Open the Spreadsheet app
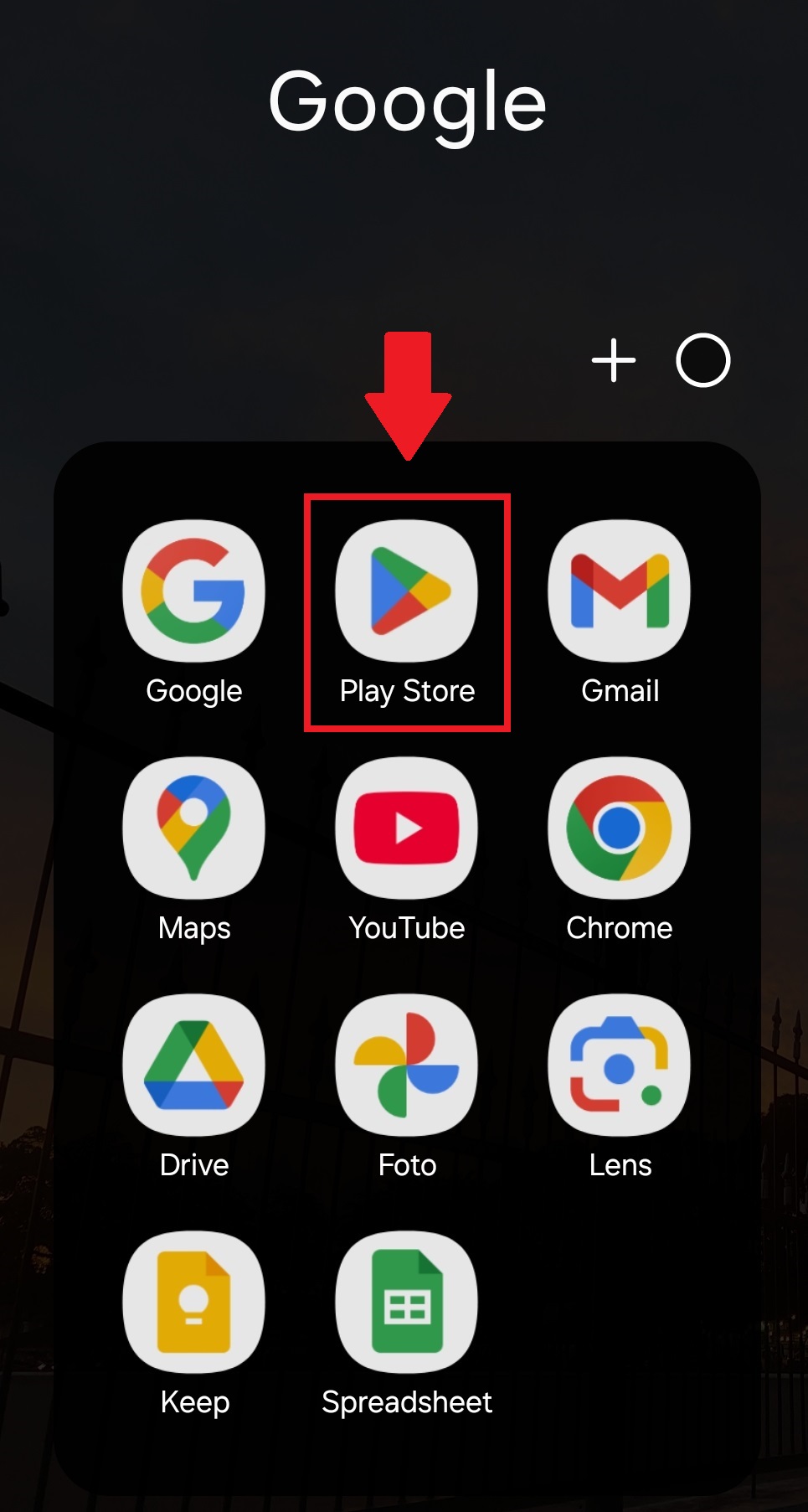Viewport: 808px width, 1512px height. pyautogui.click(x=407, y=1303)
